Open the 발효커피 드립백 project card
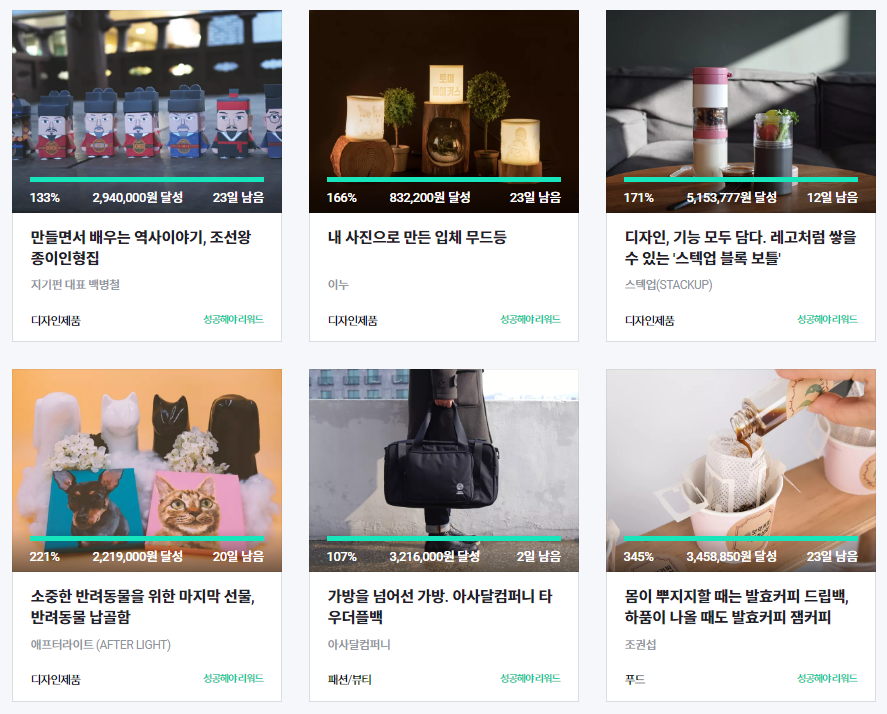 coord(737,607)
